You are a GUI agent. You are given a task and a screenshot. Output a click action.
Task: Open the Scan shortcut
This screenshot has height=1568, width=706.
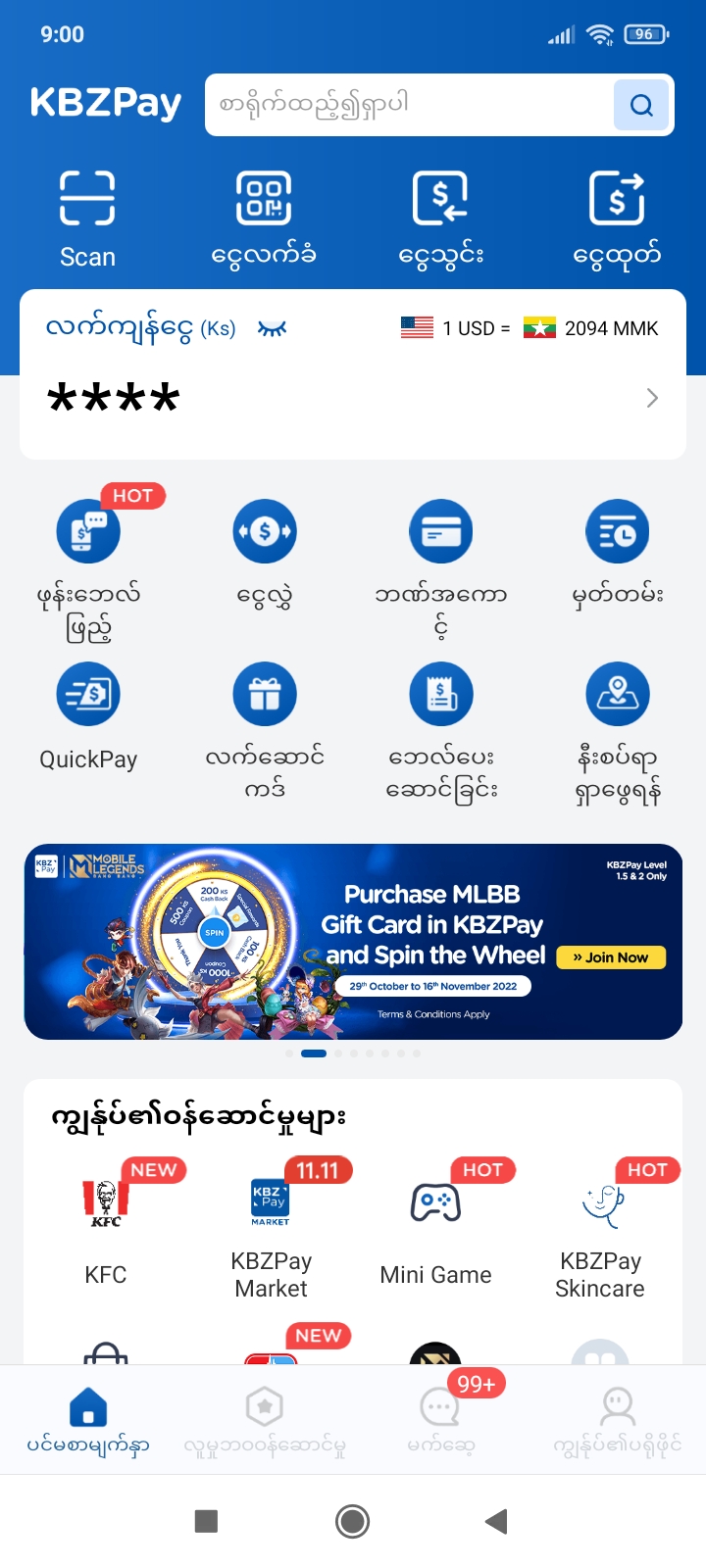pyautogui.click(x=87, y=219)
